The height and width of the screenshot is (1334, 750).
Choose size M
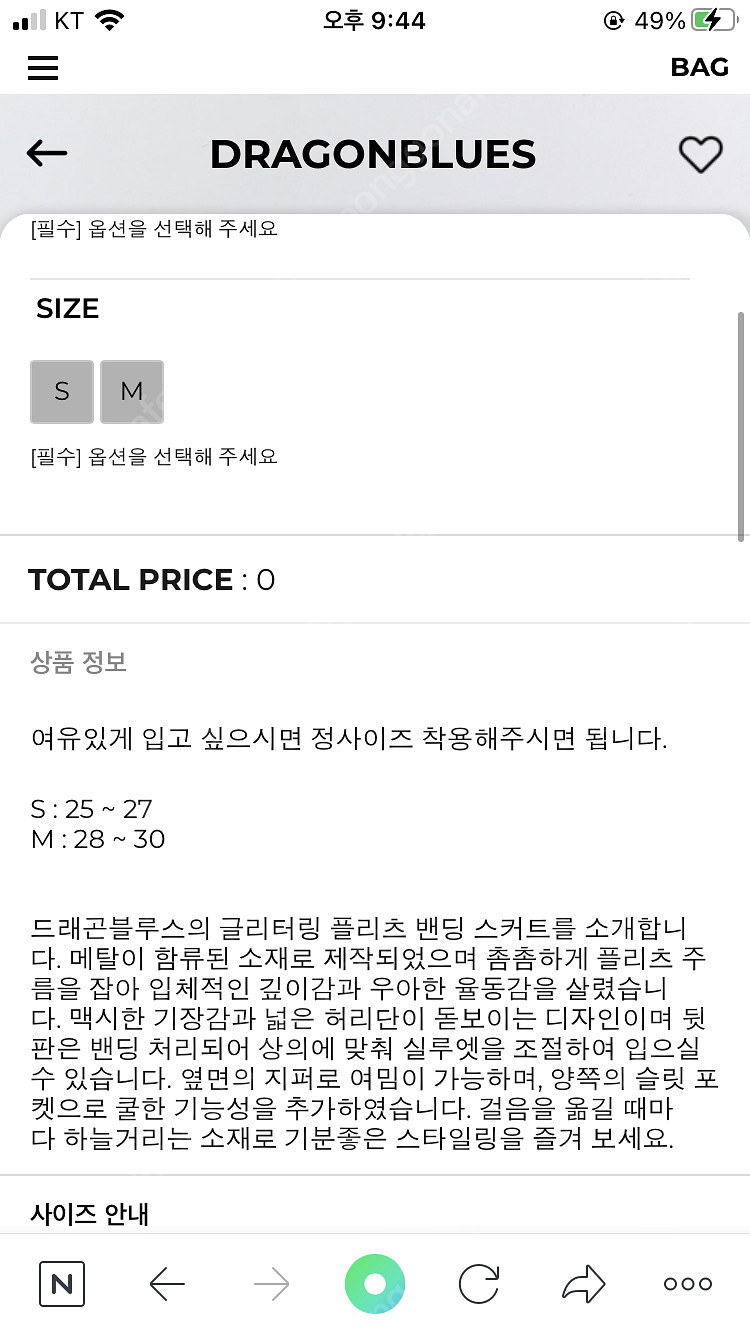(132, 391)
